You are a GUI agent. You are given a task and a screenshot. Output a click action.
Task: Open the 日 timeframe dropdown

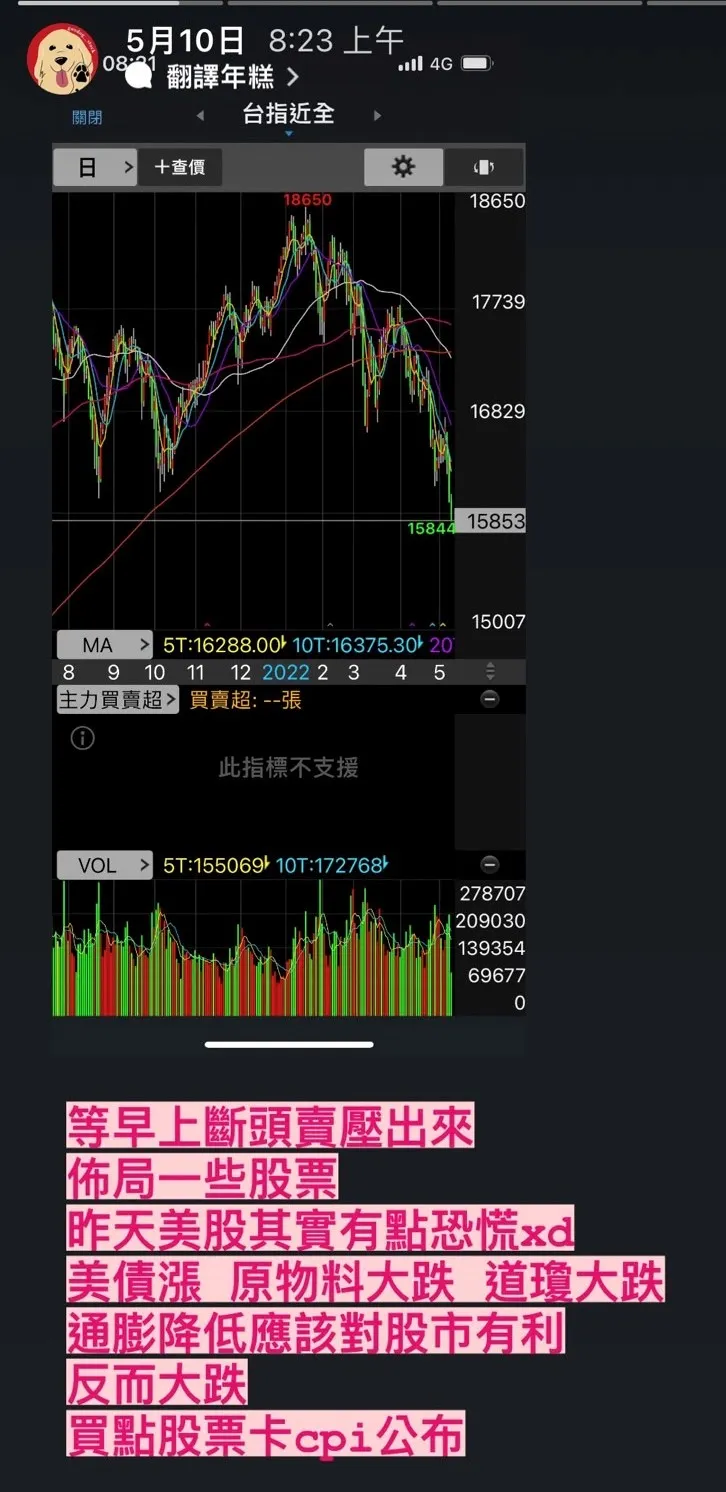click(95, 167)
